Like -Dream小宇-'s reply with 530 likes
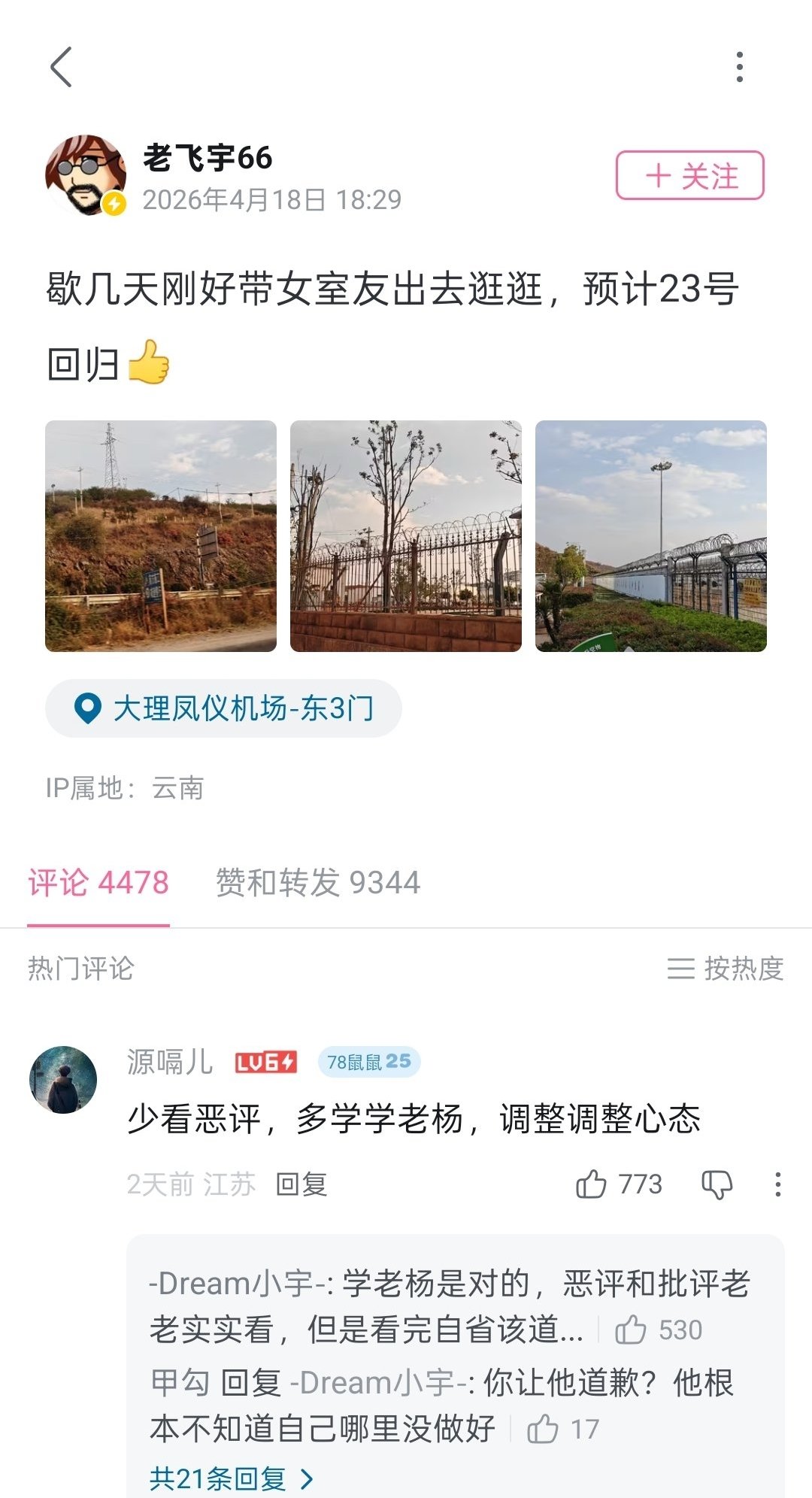This screenshot has width=812, height=1498. [x=631, y=1330]
